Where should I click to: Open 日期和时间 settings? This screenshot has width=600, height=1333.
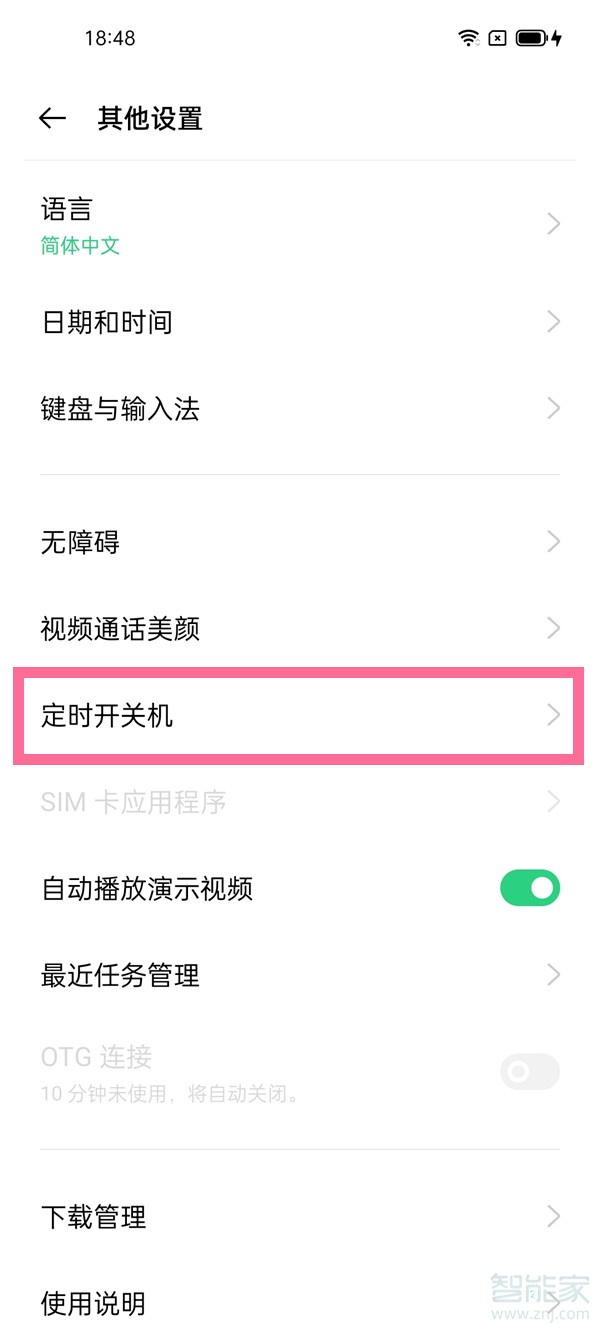[x=298, y=322]
